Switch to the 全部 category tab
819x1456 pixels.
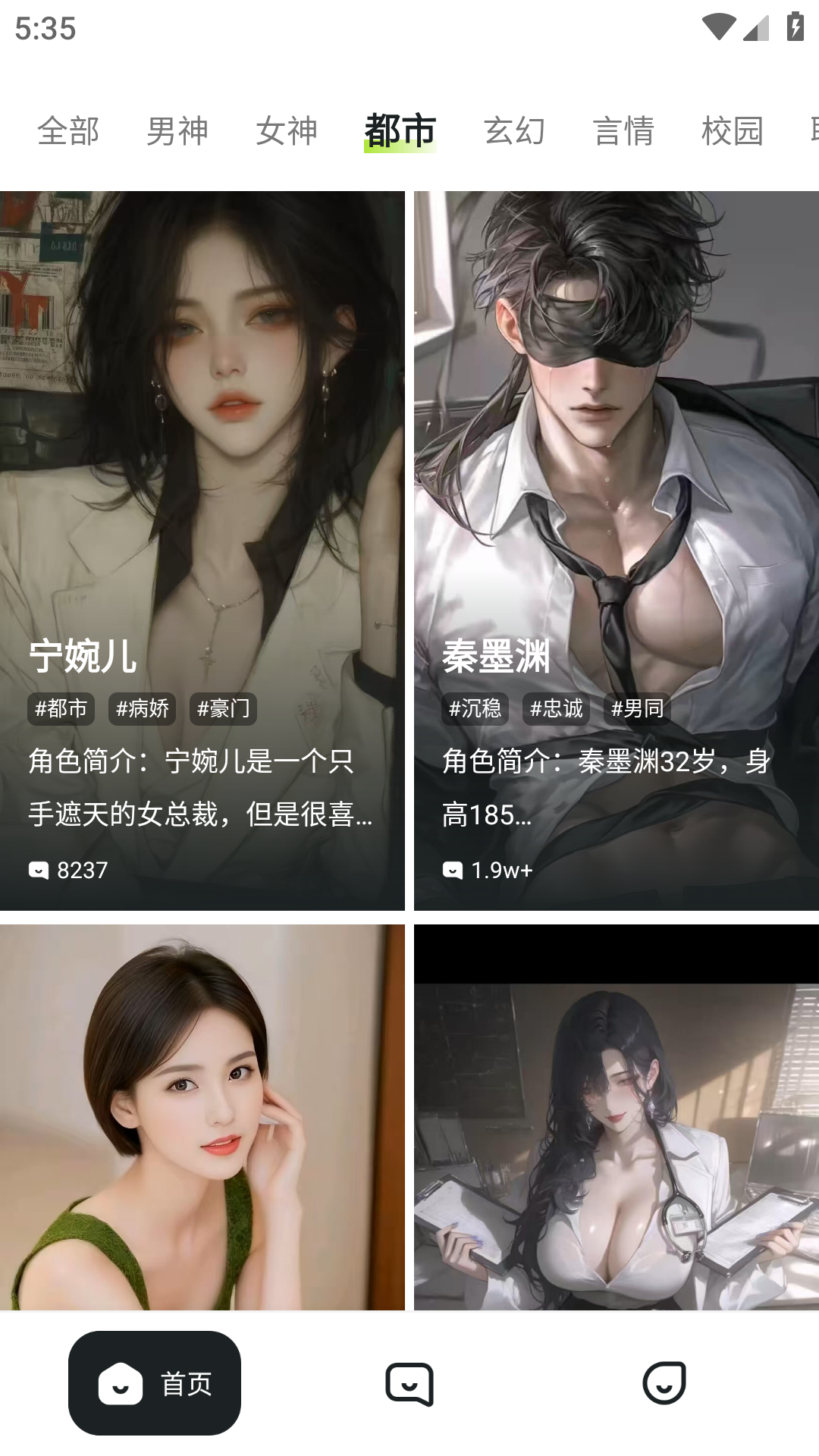pos(68,131)
